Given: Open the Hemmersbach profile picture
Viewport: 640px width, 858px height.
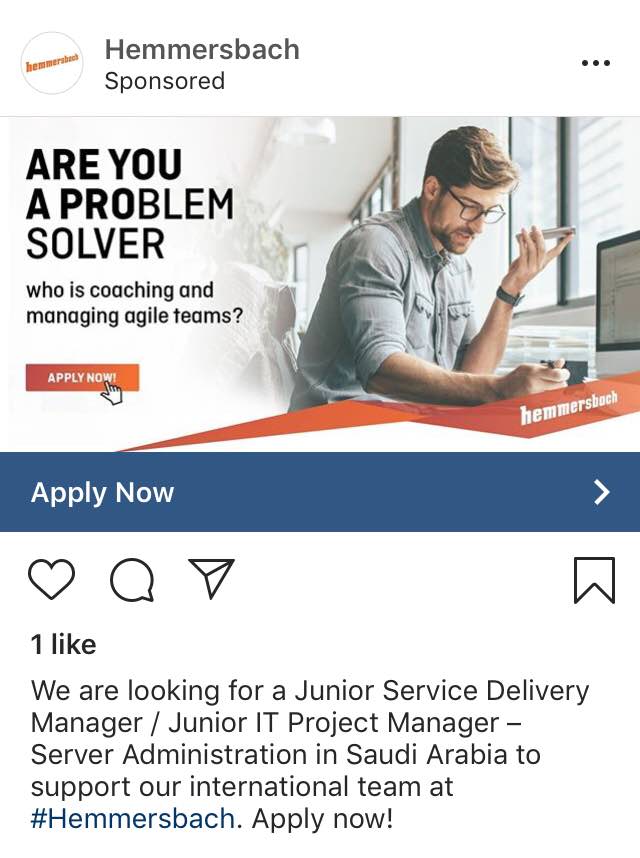Looking at the screenshot, I should coord(51,63).
